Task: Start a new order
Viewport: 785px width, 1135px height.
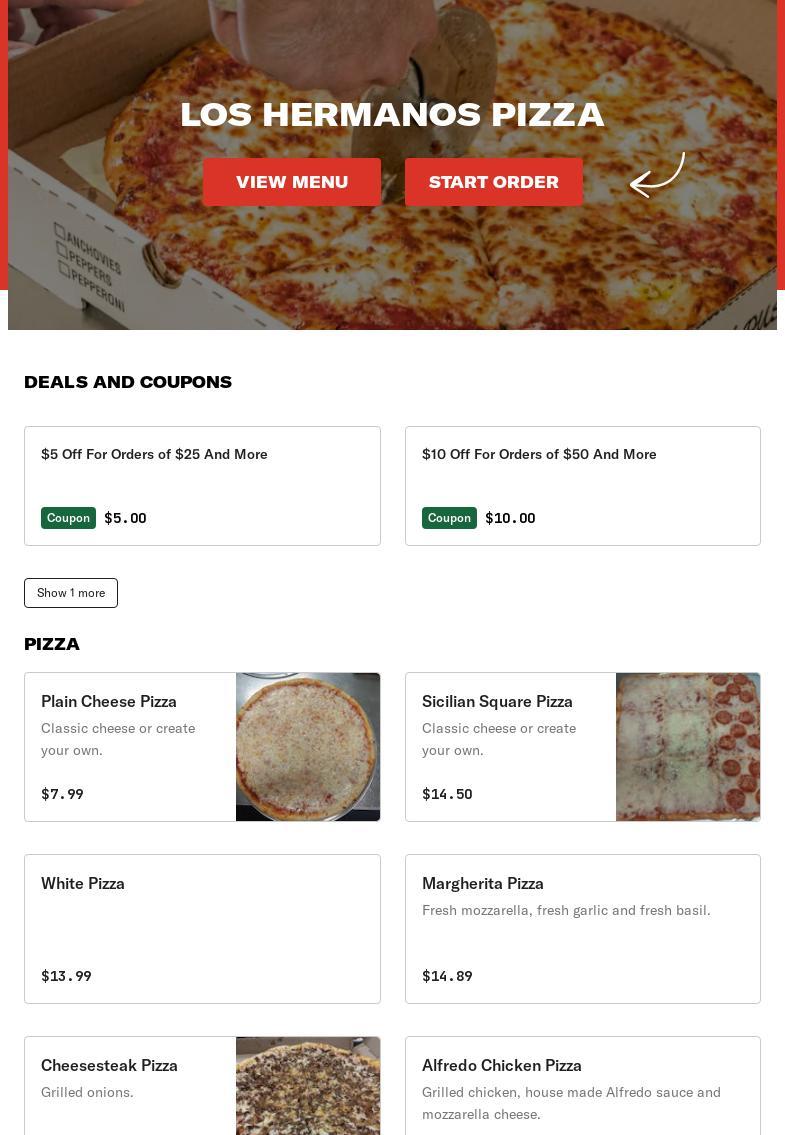Action: tap(493, 182)
